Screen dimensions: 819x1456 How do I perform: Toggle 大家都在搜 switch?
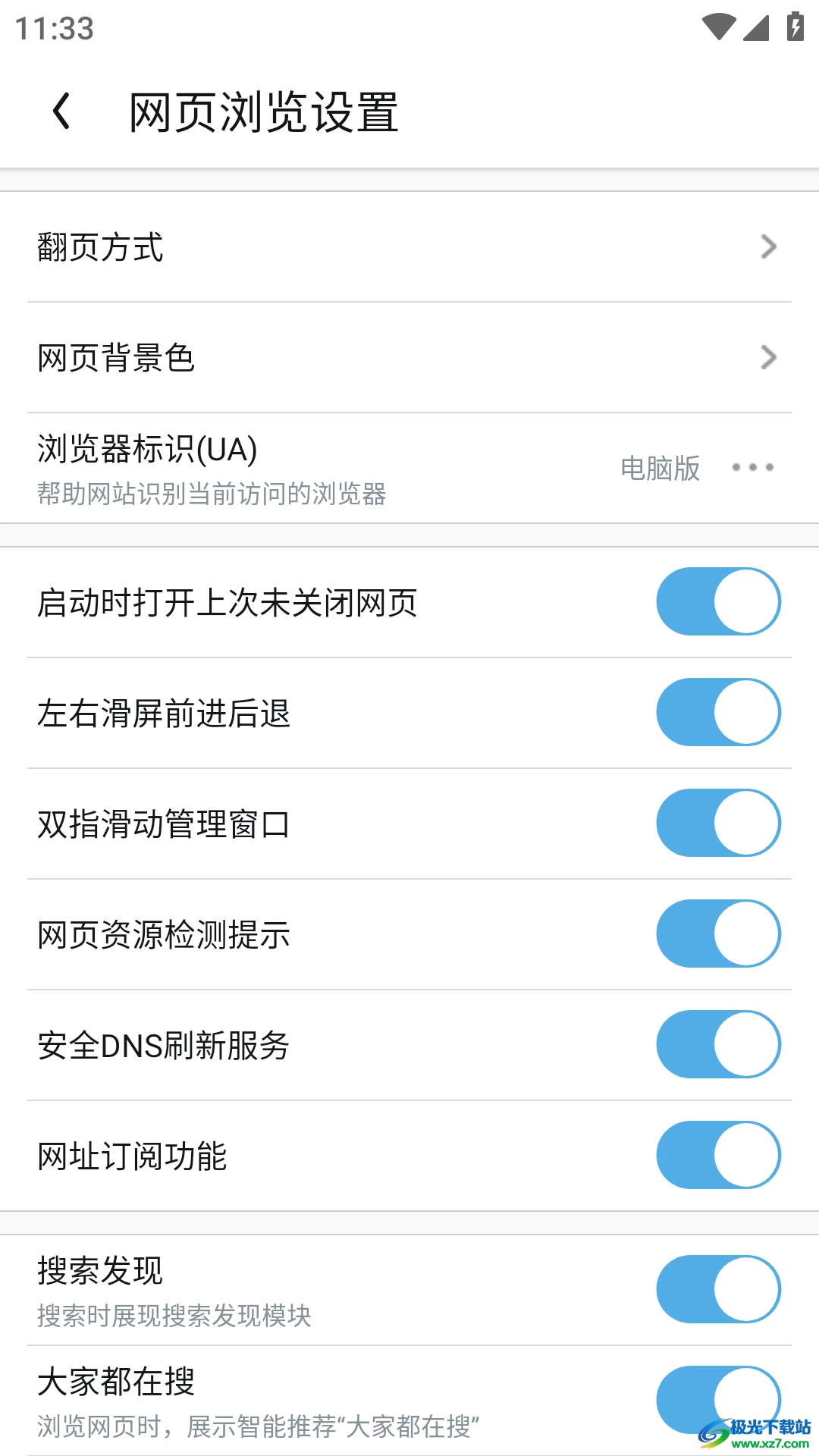point(718,1400)
